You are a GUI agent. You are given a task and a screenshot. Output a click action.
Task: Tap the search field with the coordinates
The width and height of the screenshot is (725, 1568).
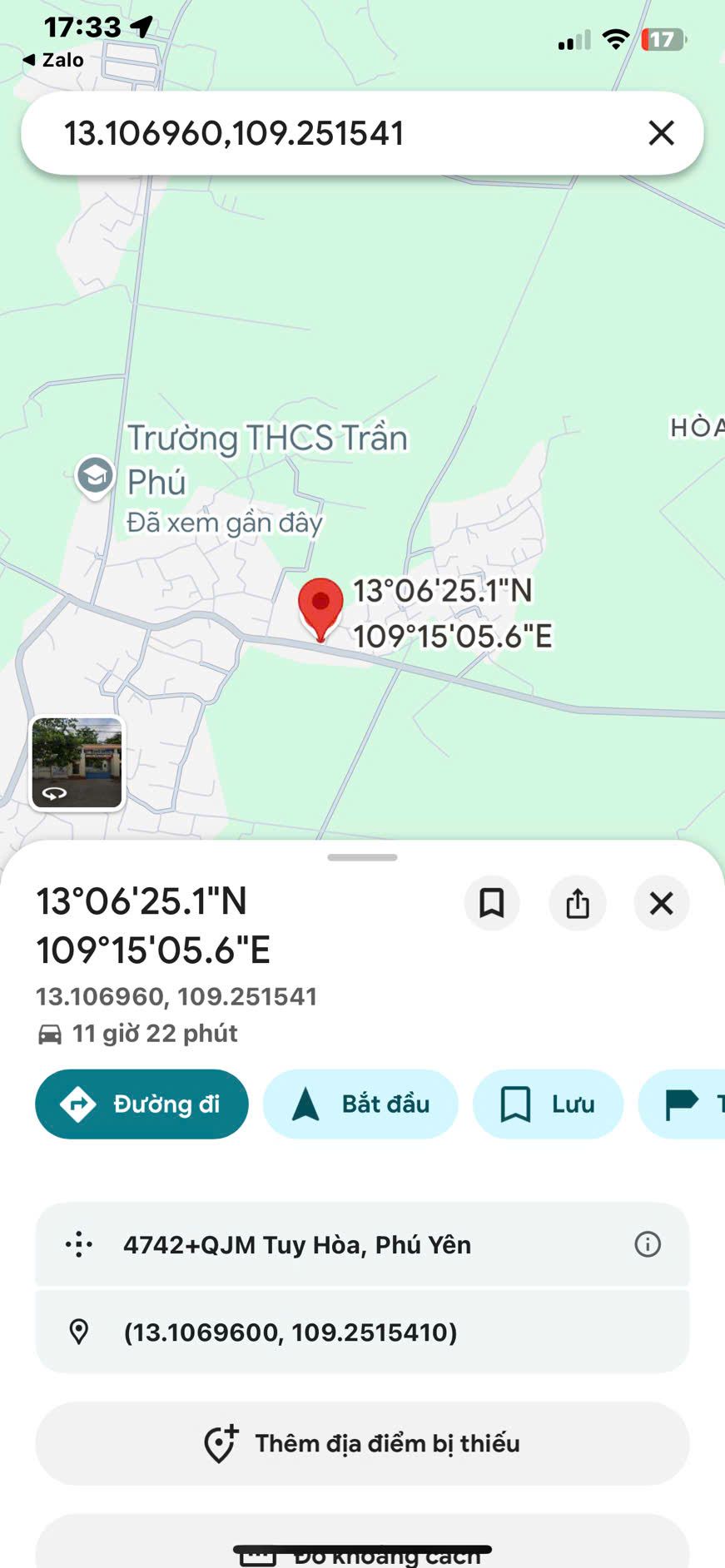point(333,133)
